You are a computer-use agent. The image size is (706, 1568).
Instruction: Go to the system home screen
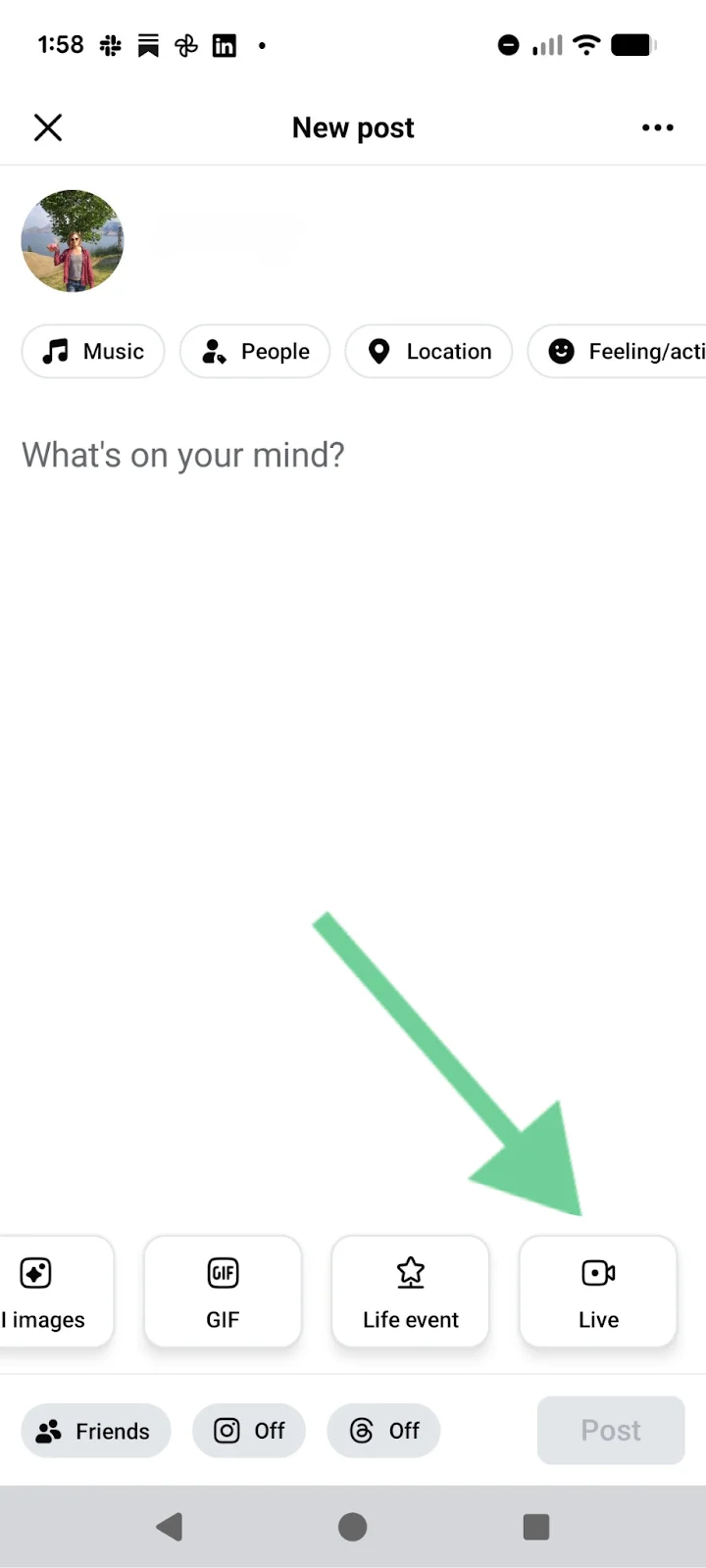coord(353,1526)
